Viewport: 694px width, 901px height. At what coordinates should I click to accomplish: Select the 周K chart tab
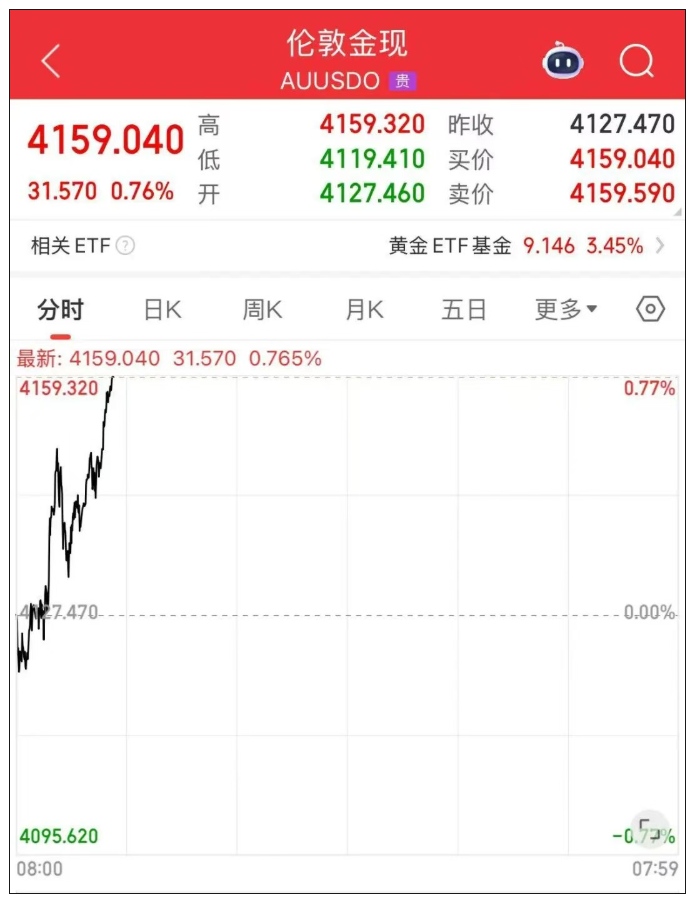coord(262,310)
